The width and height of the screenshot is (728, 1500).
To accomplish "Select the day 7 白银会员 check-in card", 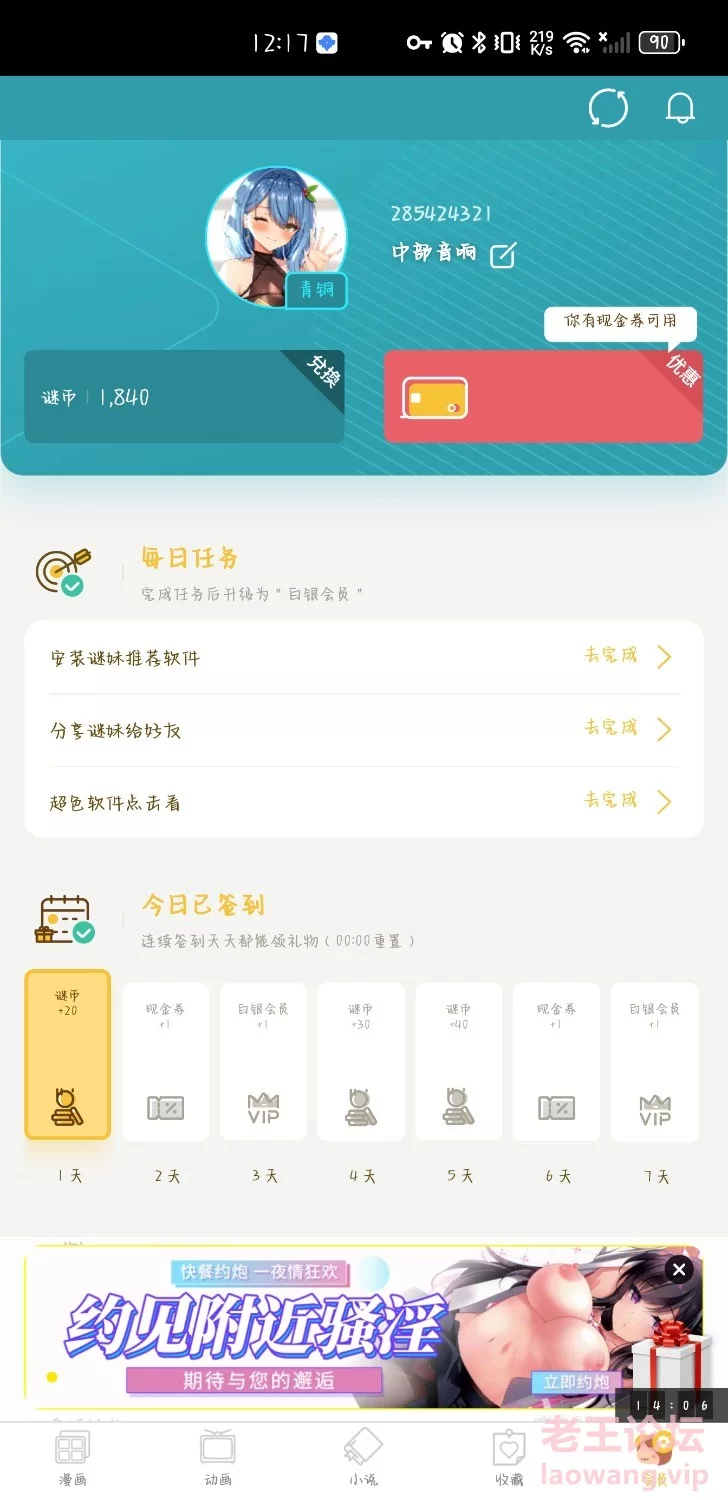I will [x=655, y=1062].
